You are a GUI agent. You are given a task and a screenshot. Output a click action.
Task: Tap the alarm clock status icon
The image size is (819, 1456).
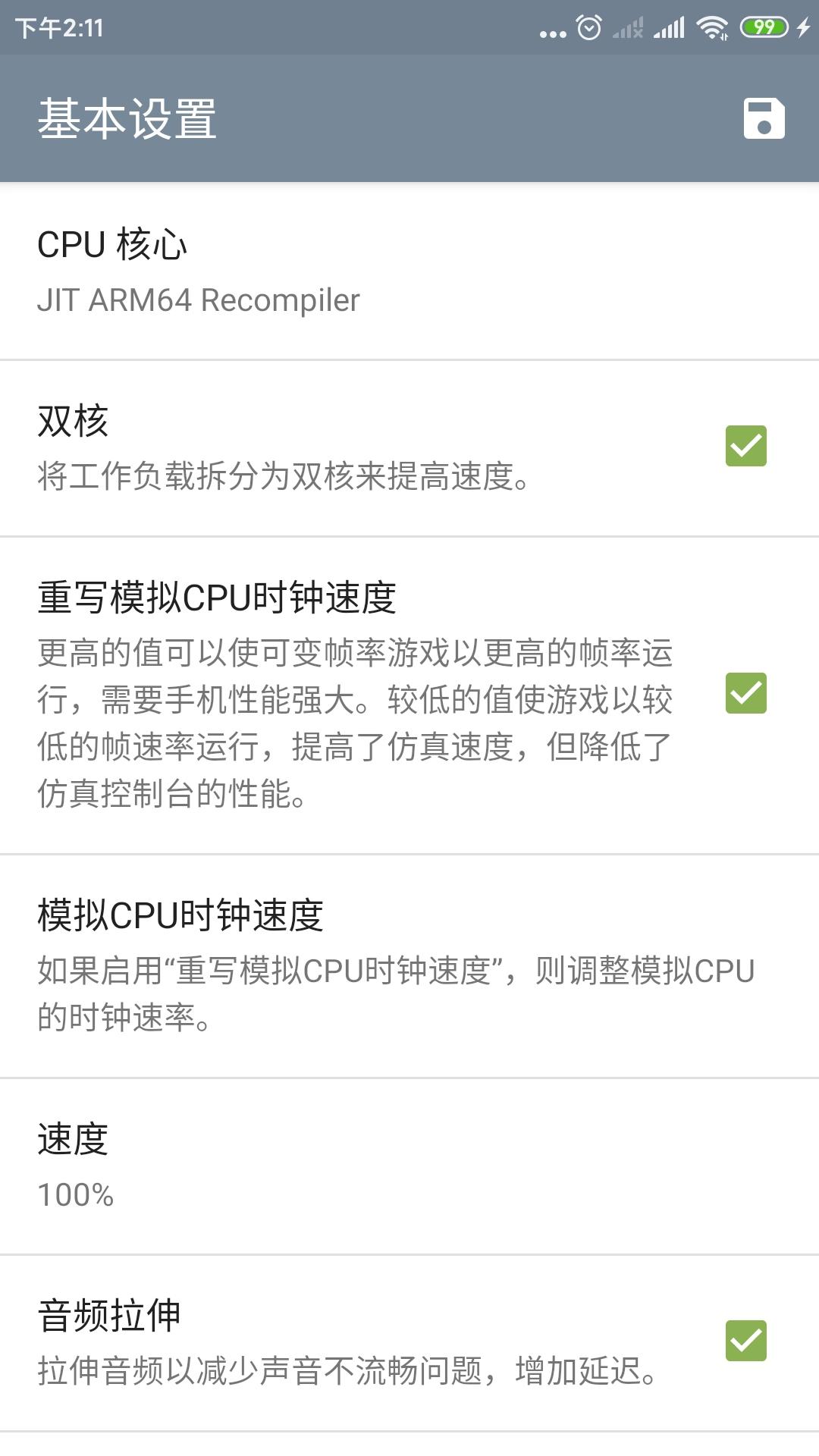click(587, 27)
